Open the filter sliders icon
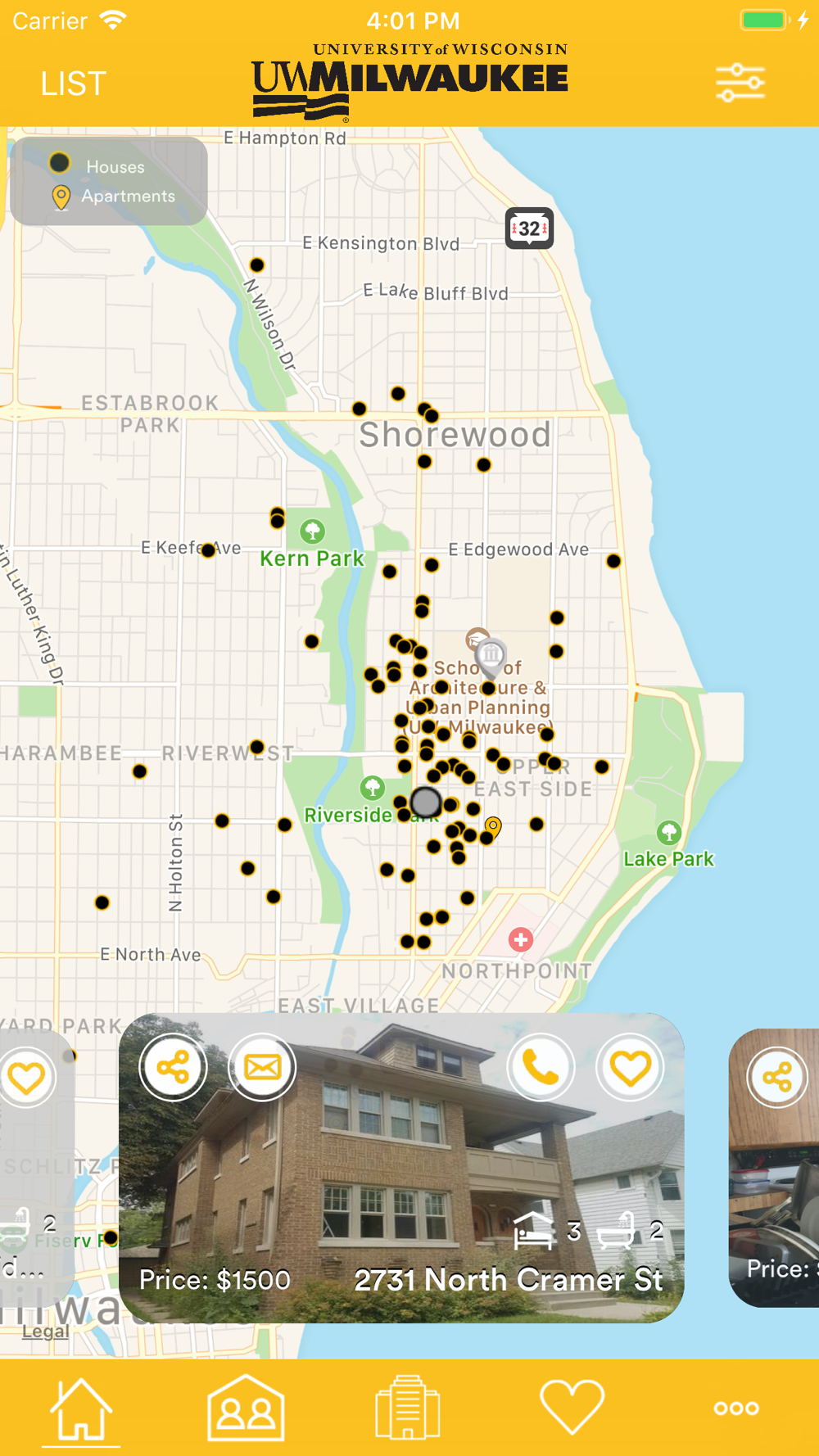 point(740,83)
